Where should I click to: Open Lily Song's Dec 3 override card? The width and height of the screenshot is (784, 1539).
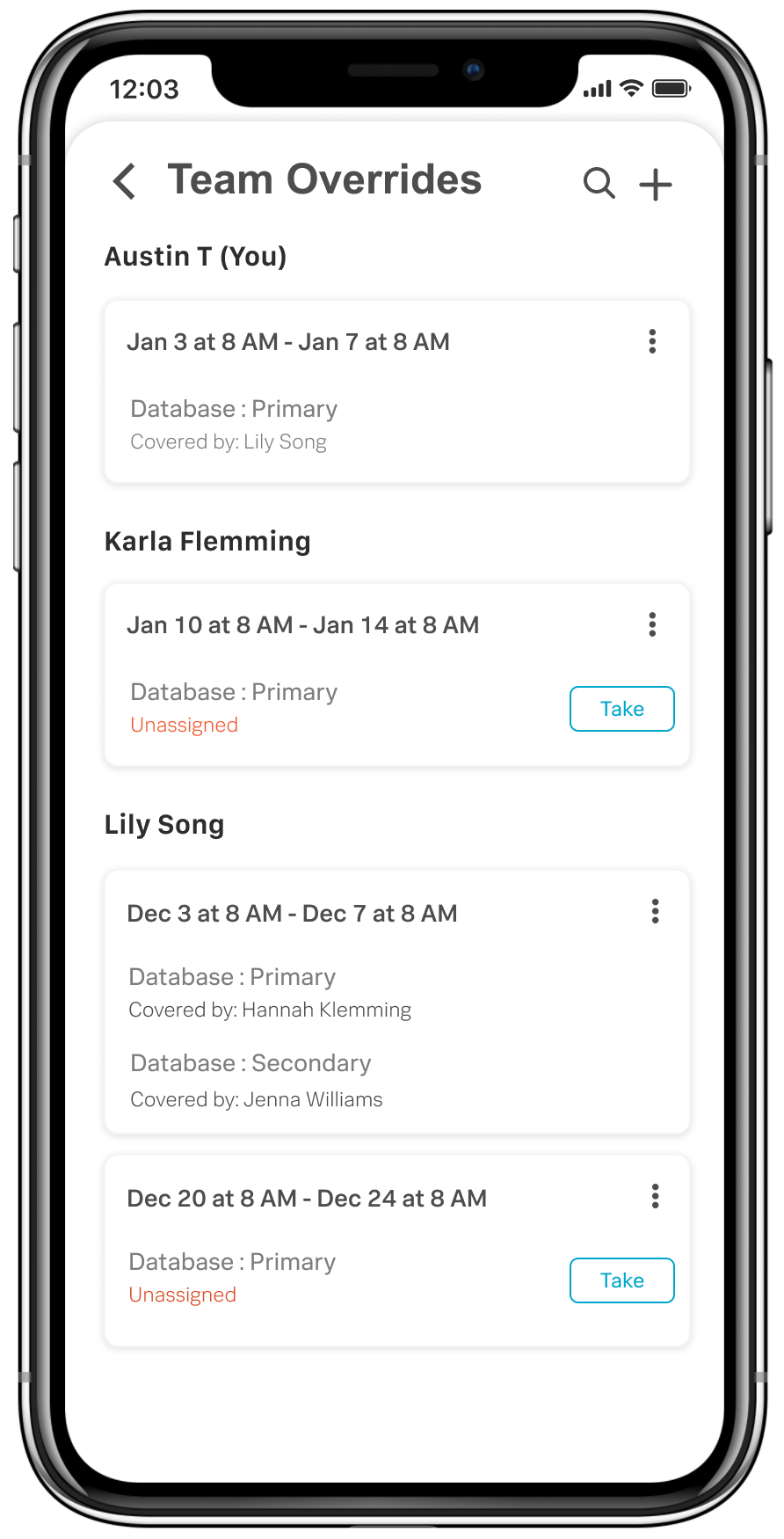pos(397,1002)
